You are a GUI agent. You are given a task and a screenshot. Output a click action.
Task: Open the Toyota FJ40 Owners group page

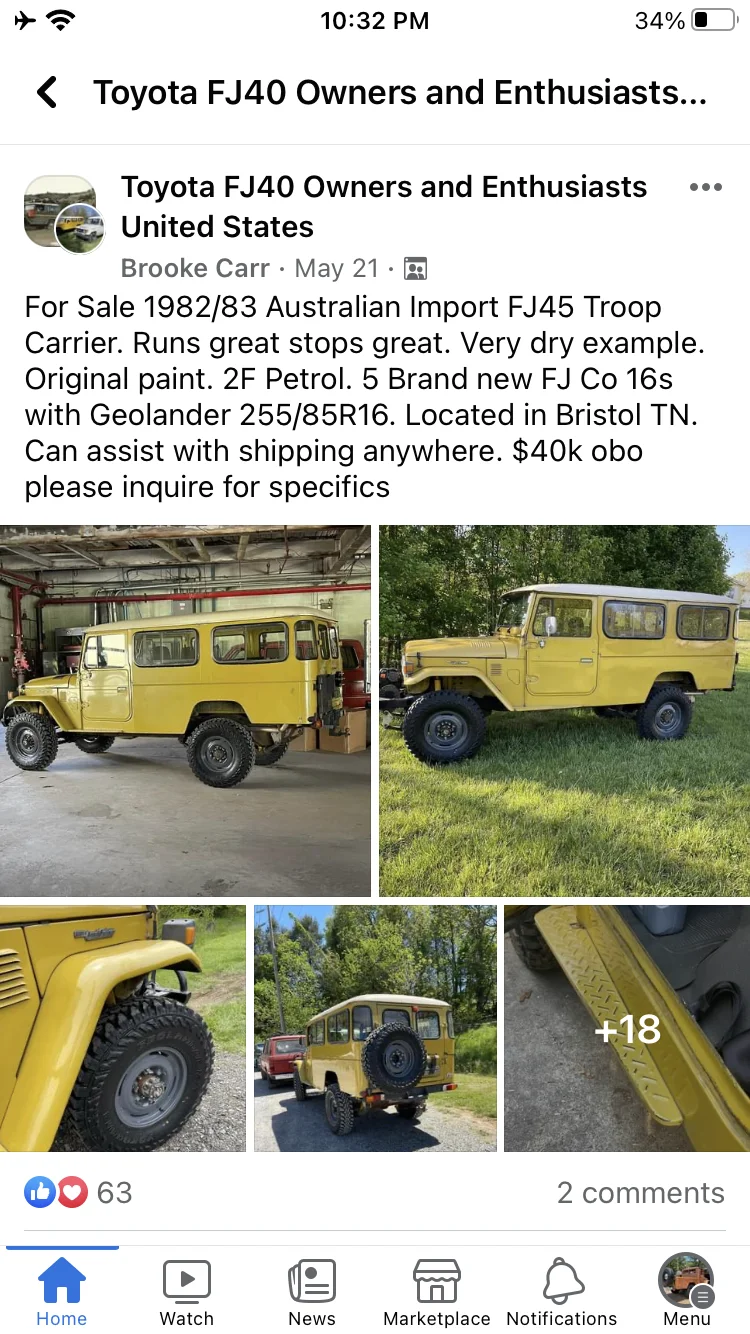(x=383, y=187)
